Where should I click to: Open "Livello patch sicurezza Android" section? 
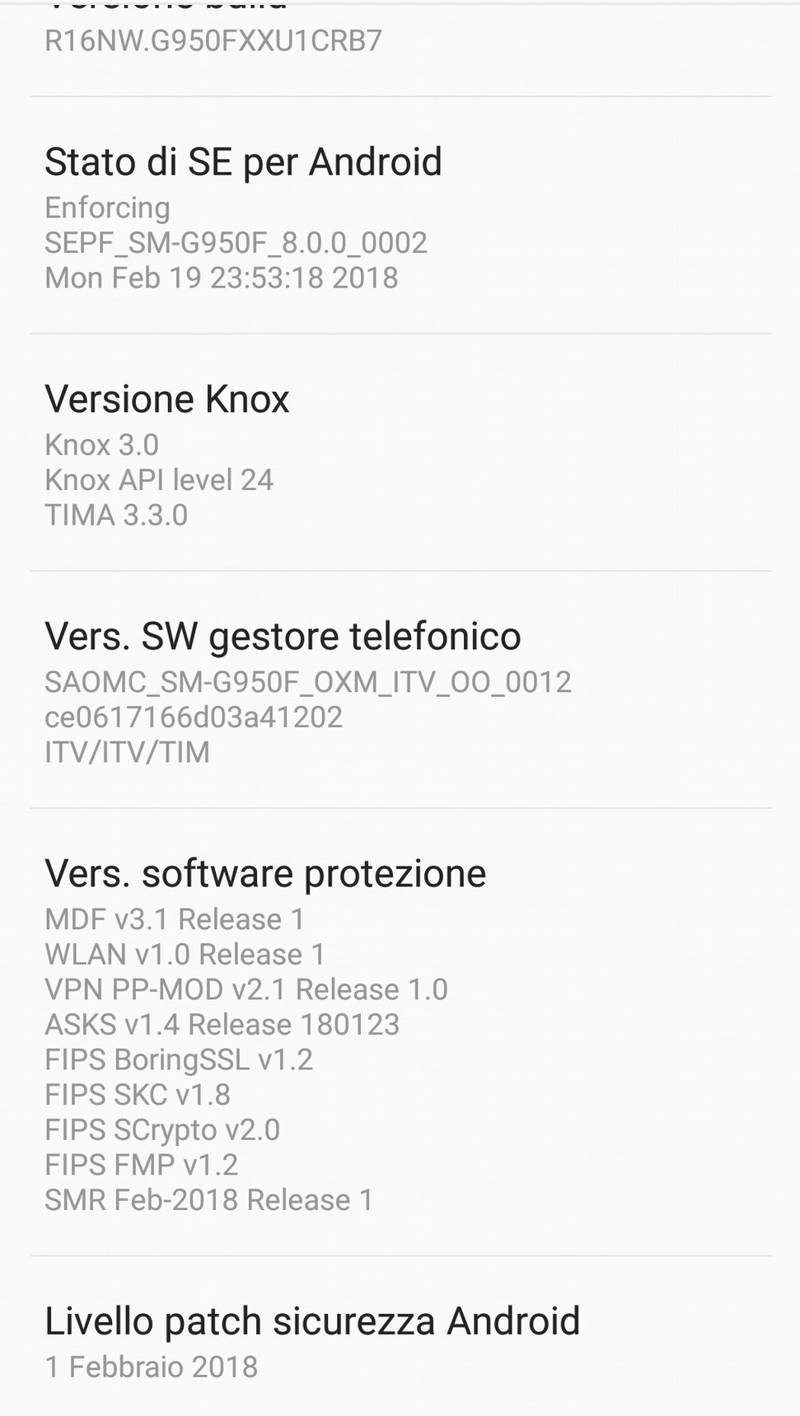pyautogui.click(x=311, y=1320)
